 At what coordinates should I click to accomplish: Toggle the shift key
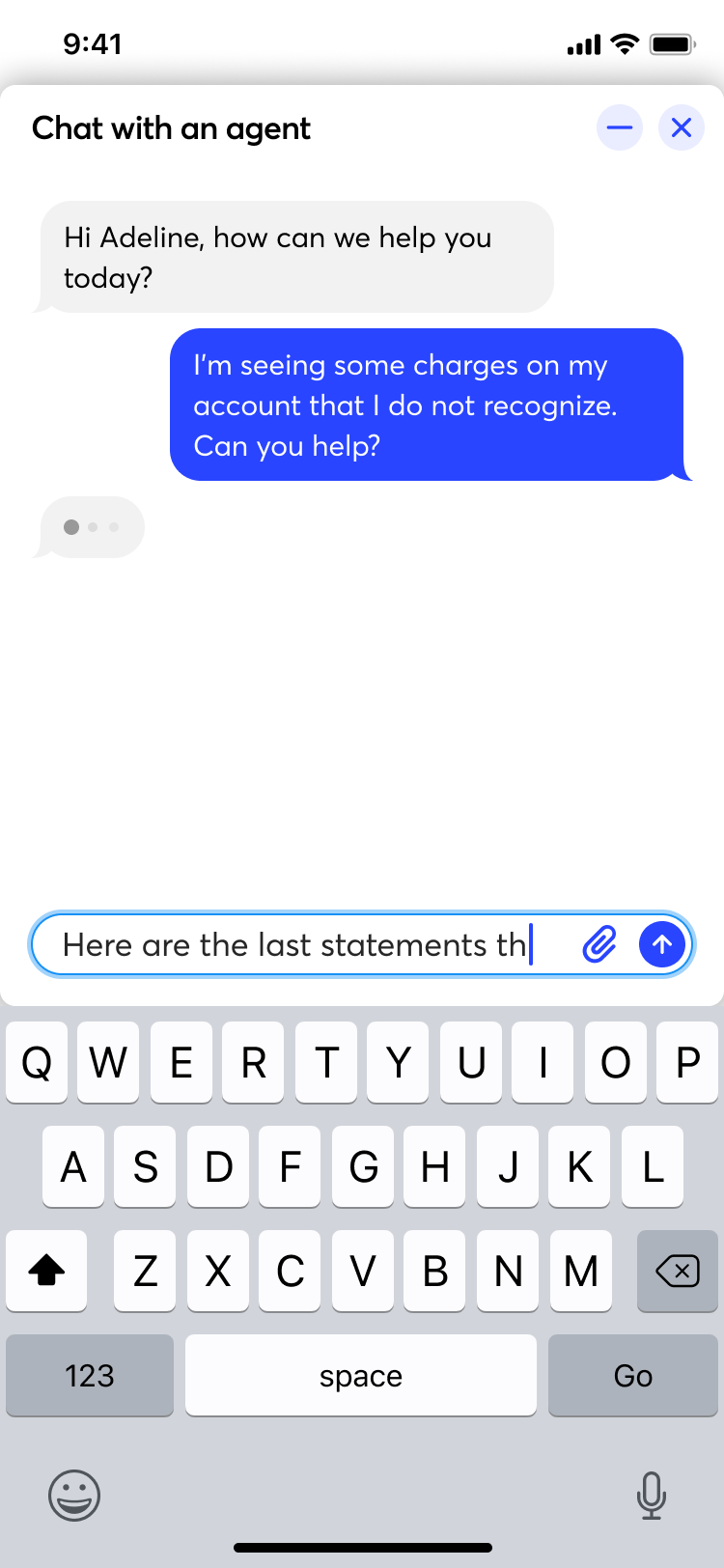pyautogui.click(x=46, y=1272)
